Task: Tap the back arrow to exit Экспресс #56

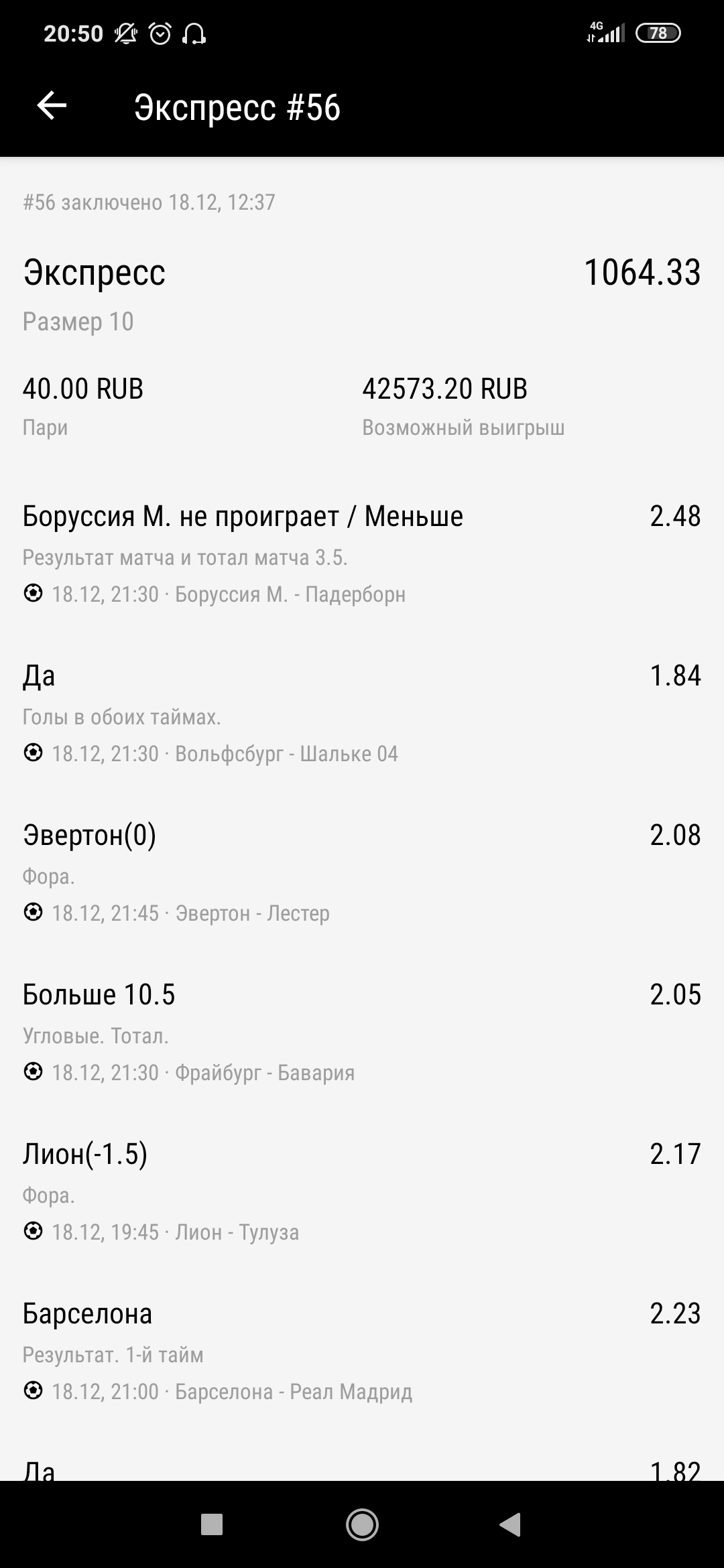Action: coord(50,105)
